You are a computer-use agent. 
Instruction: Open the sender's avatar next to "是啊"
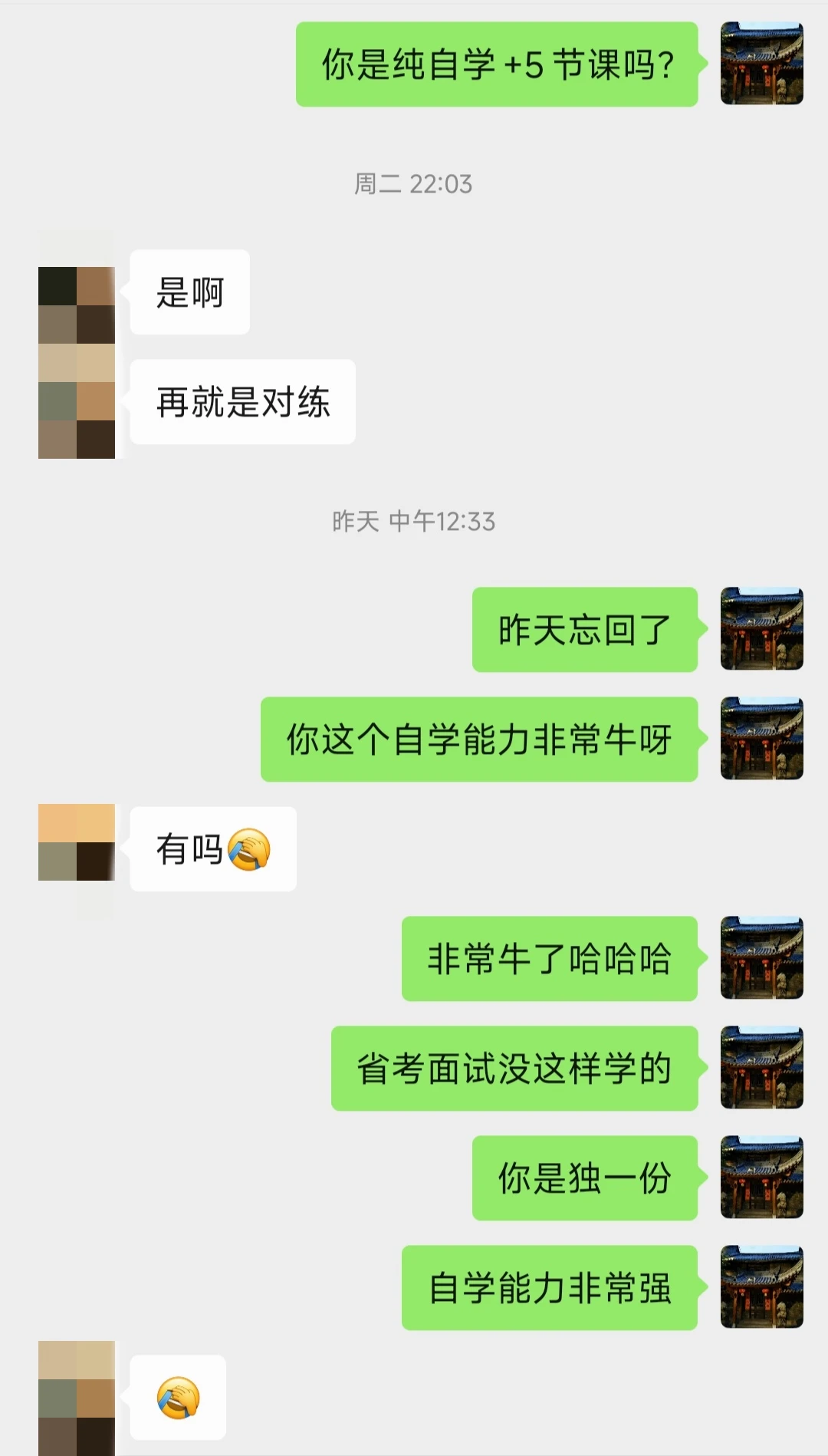click(x=77, y=292)
